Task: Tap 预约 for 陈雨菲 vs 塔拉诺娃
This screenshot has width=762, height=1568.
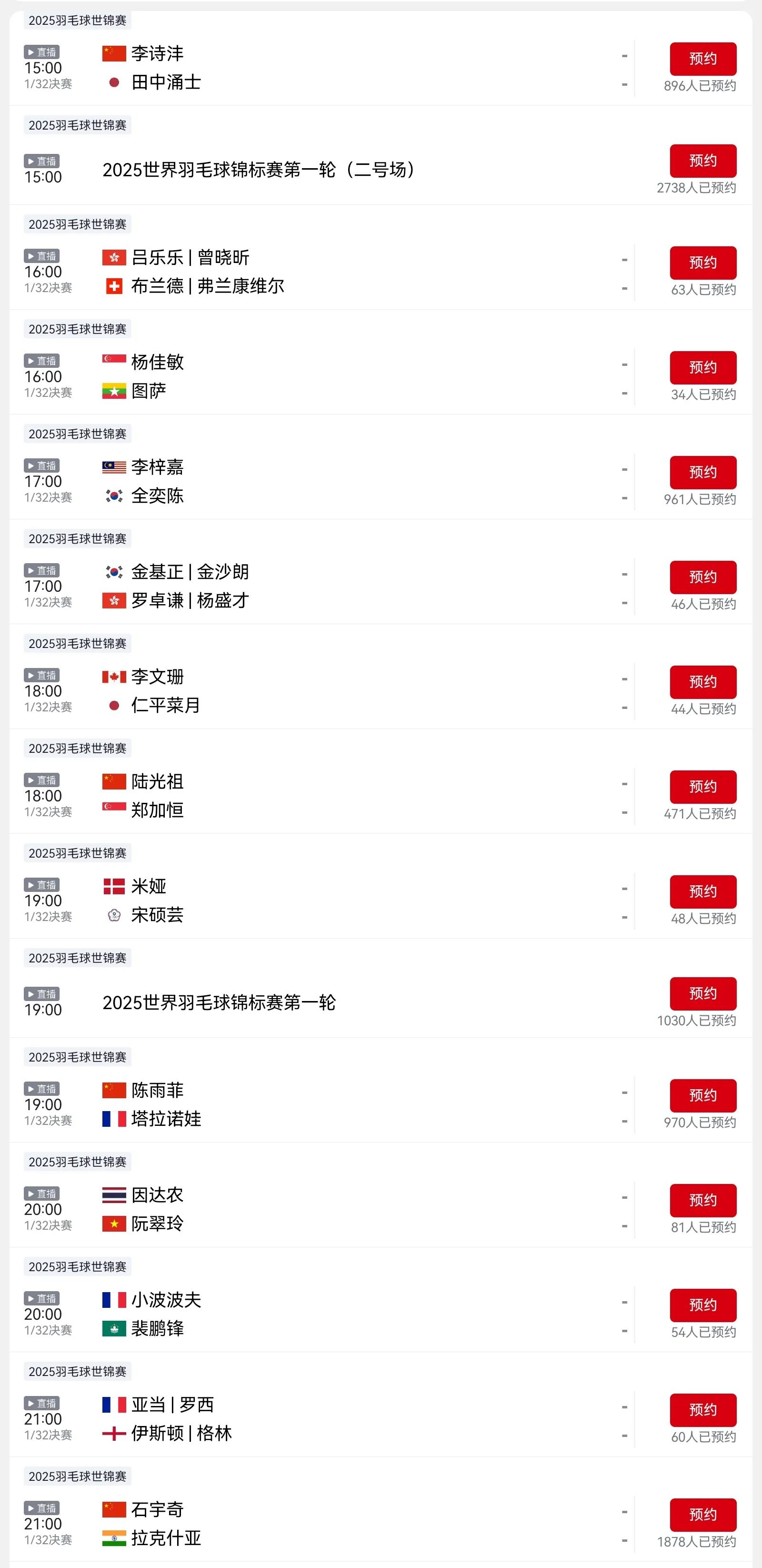Action: (703, 1096)
